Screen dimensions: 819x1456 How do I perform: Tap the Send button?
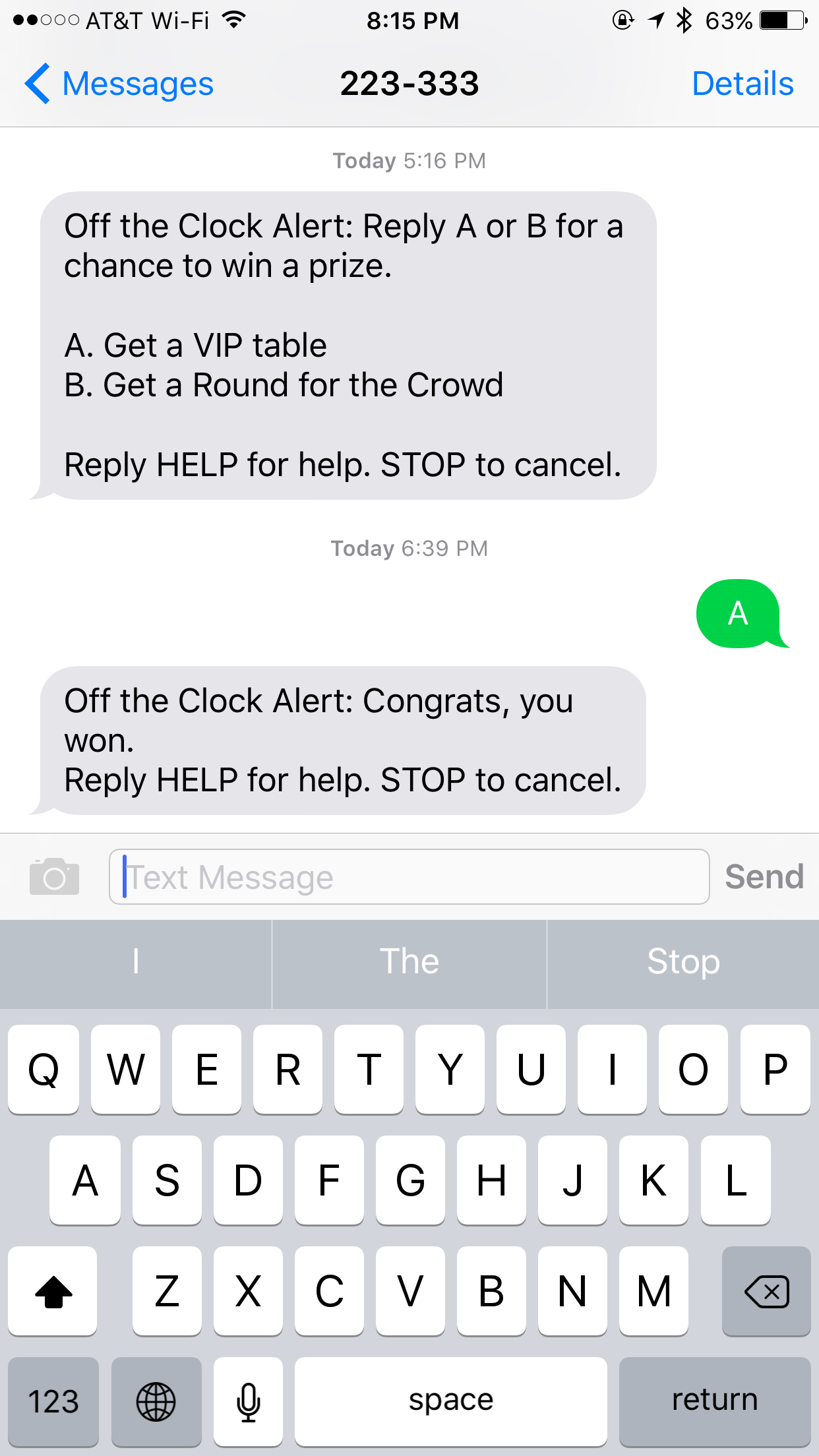point(764,876)
